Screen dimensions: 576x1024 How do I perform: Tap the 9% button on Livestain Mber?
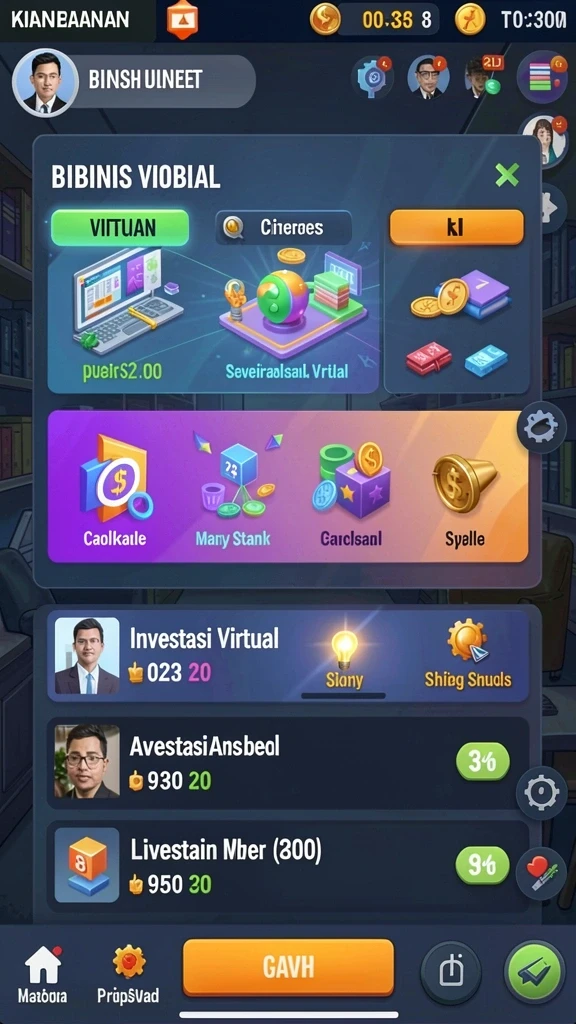click(x=482, y=865)
